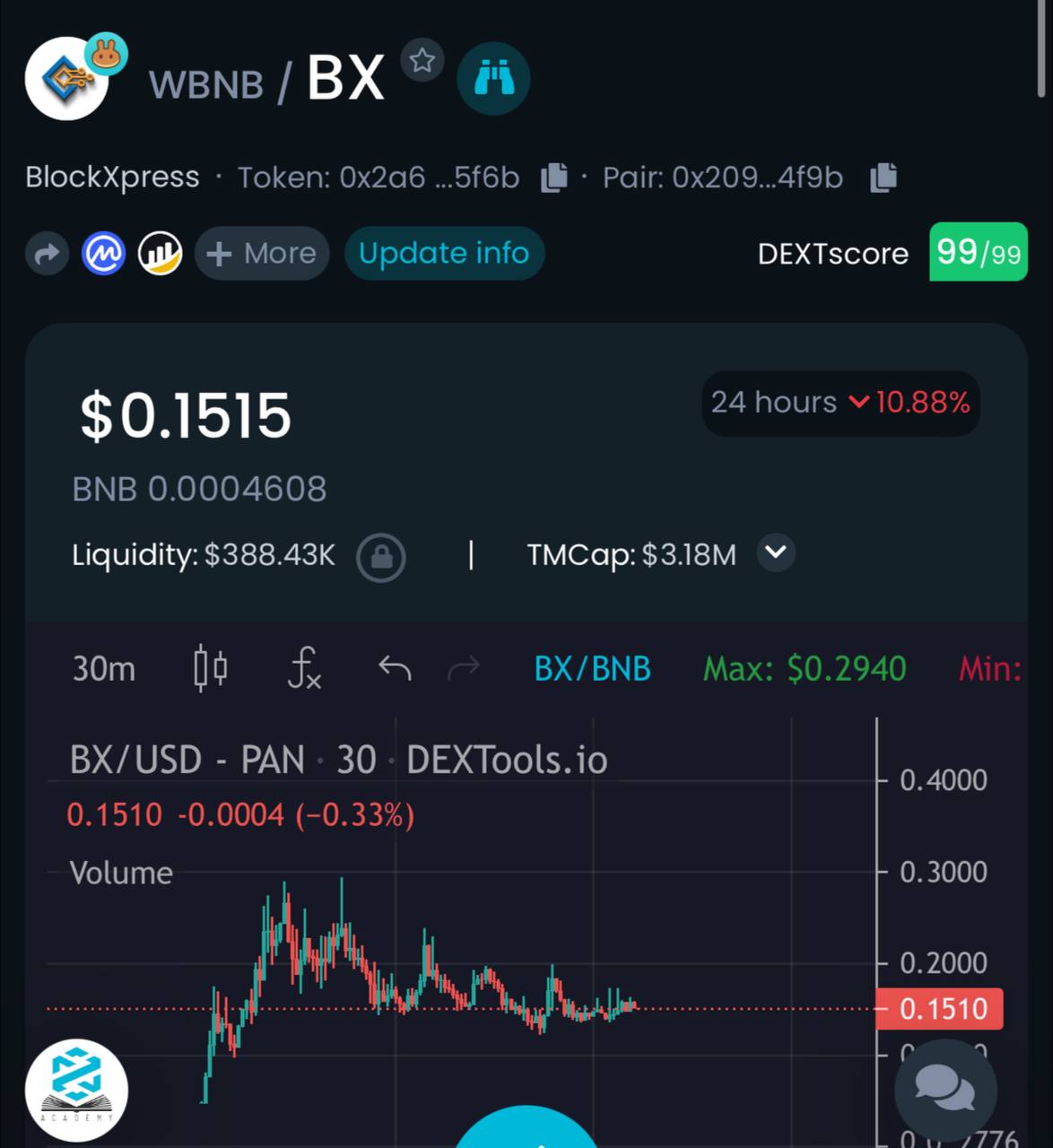Undo the last chart action
This screenshot has height=1148, width=1053.
pos(395,668)
